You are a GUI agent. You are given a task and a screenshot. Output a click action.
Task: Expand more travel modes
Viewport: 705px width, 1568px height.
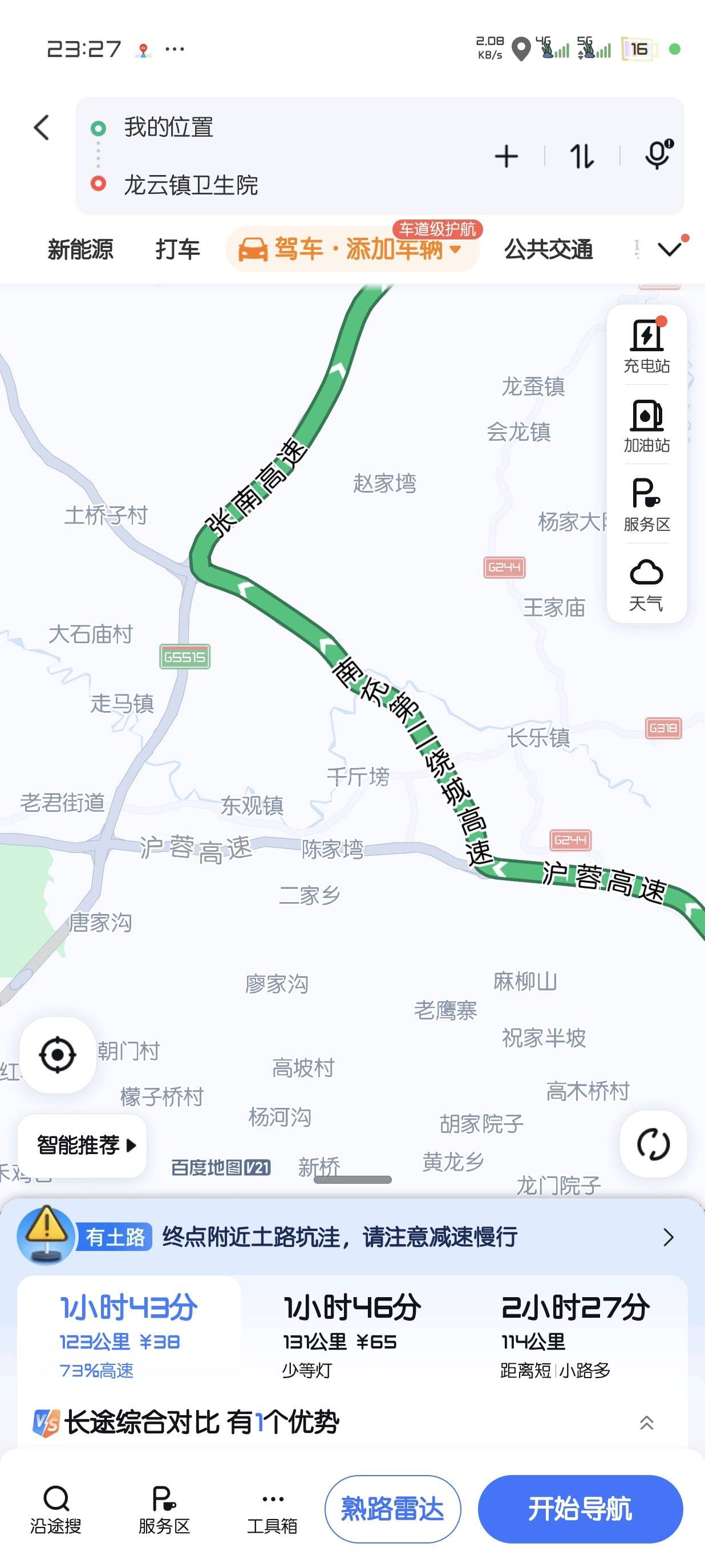pyautogui.click(x=670, y=249)
